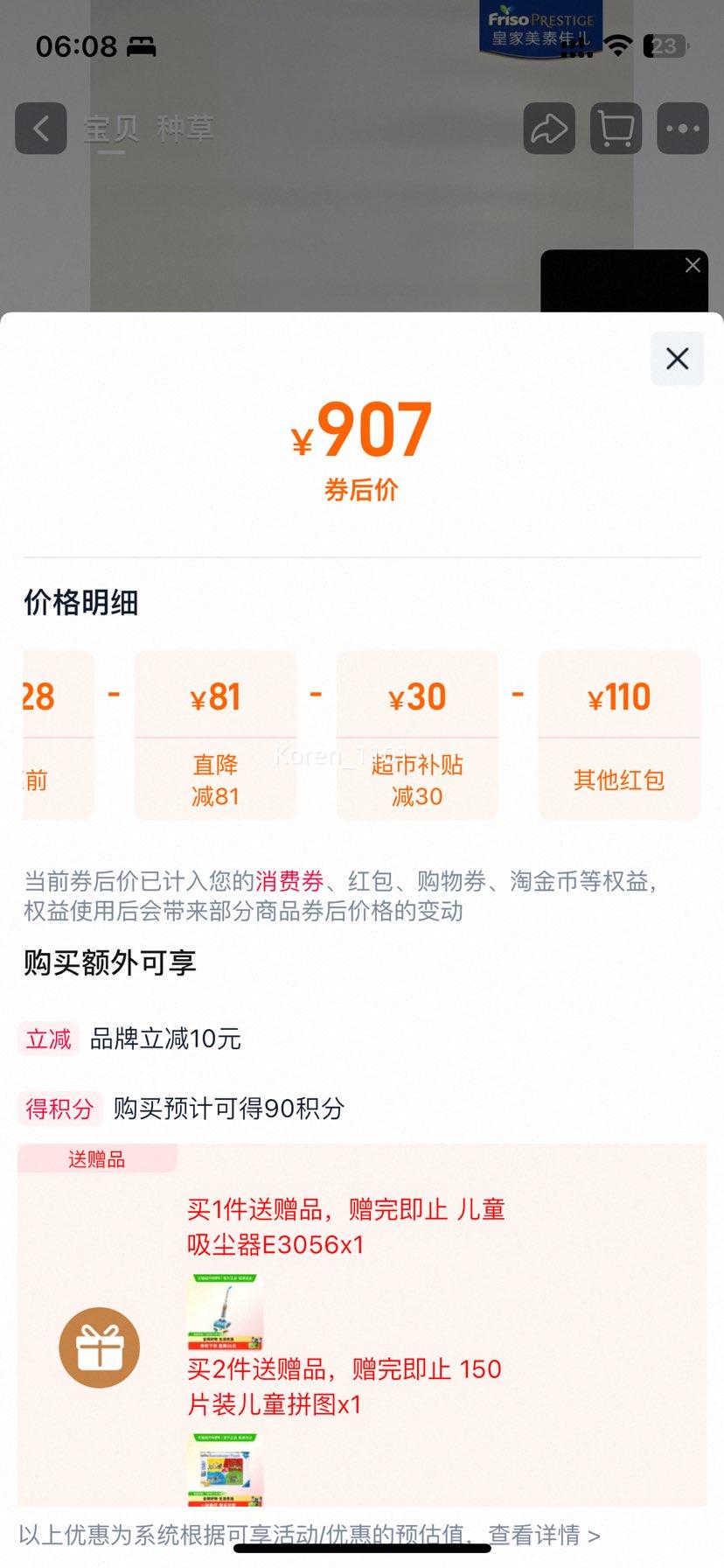Tap the gift box icon in 送赠品 section
Viewport: 724px width, 1568px height.
tap(99, 1348)
